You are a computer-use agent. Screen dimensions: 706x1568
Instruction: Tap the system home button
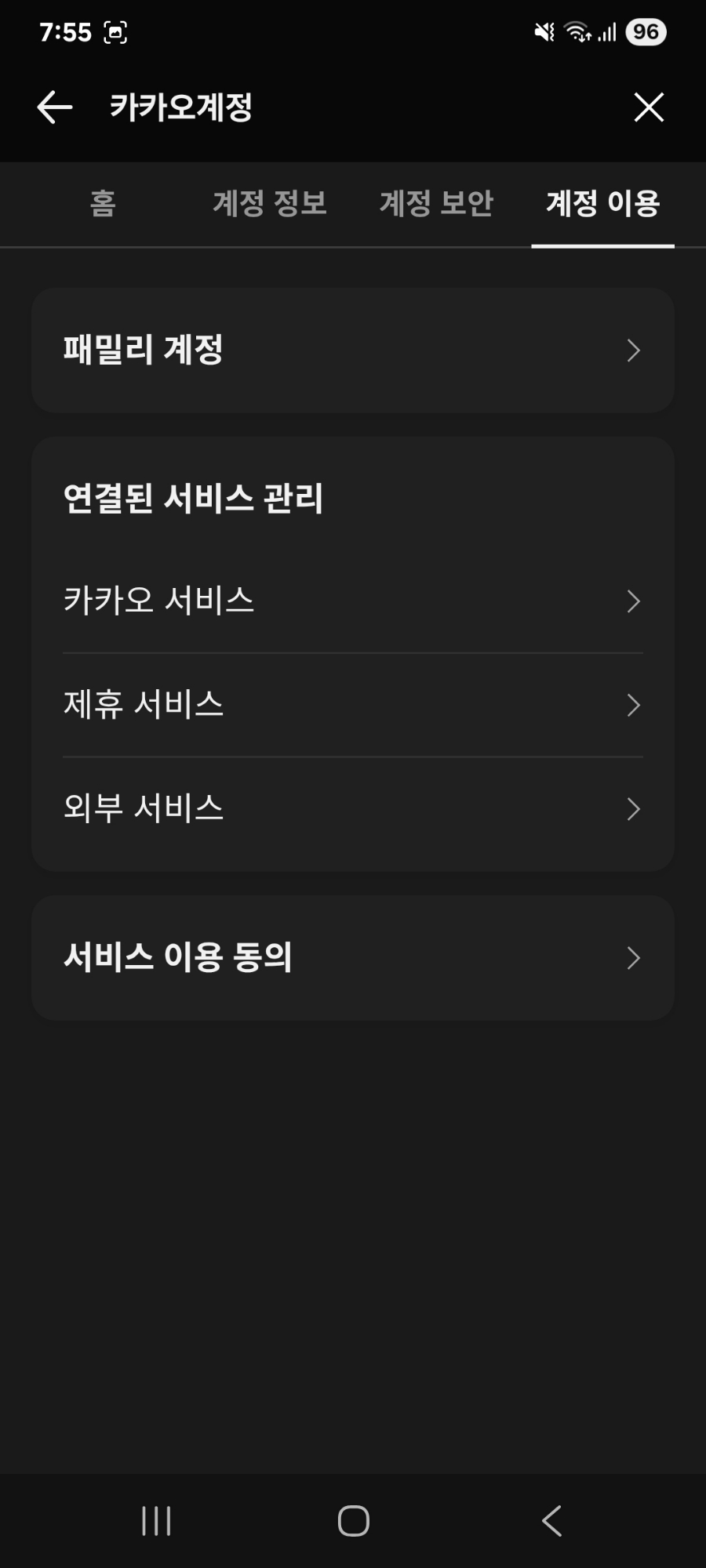353,1521
